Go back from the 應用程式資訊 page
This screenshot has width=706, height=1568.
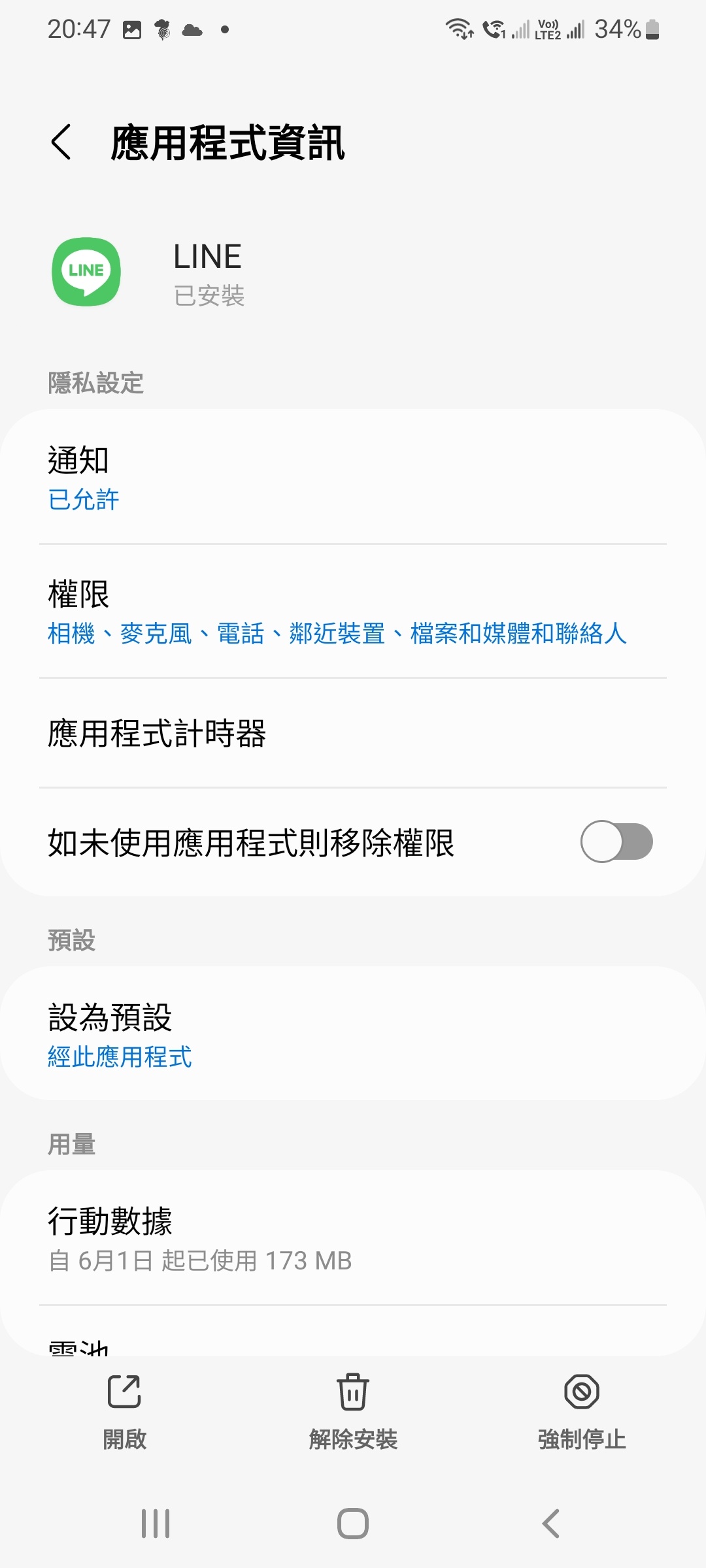coord(61,142)
